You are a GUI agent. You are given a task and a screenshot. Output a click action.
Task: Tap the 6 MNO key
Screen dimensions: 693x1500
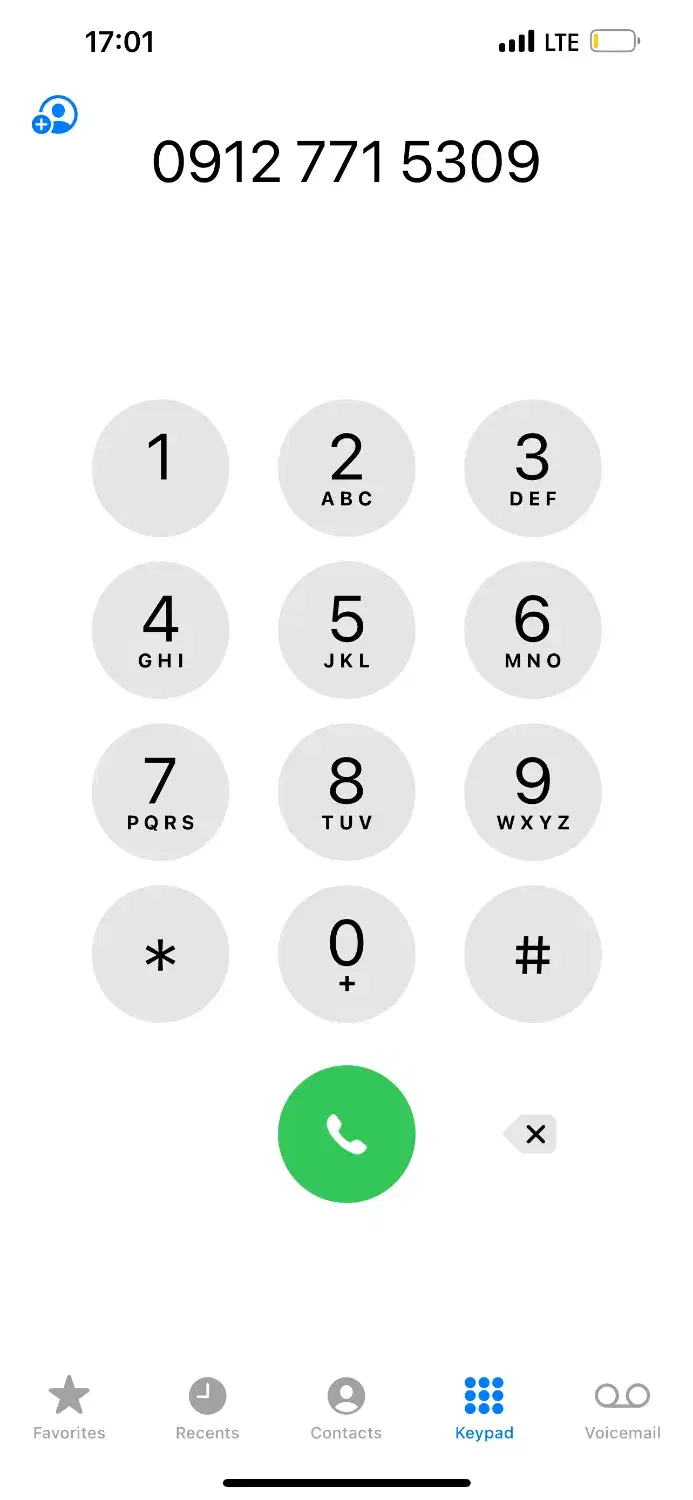coord(532,630)
